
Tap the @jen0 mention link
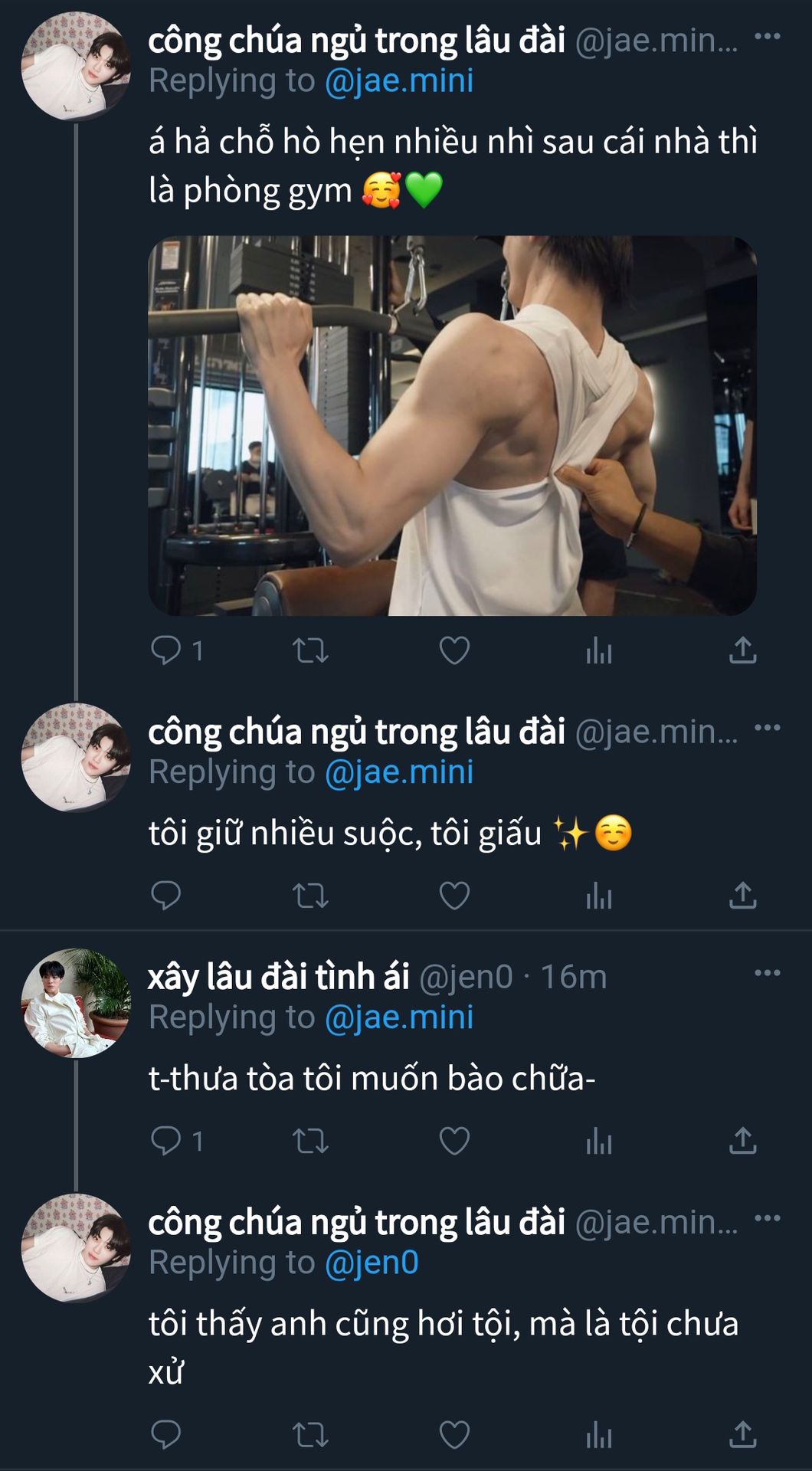pos(372,1263)
